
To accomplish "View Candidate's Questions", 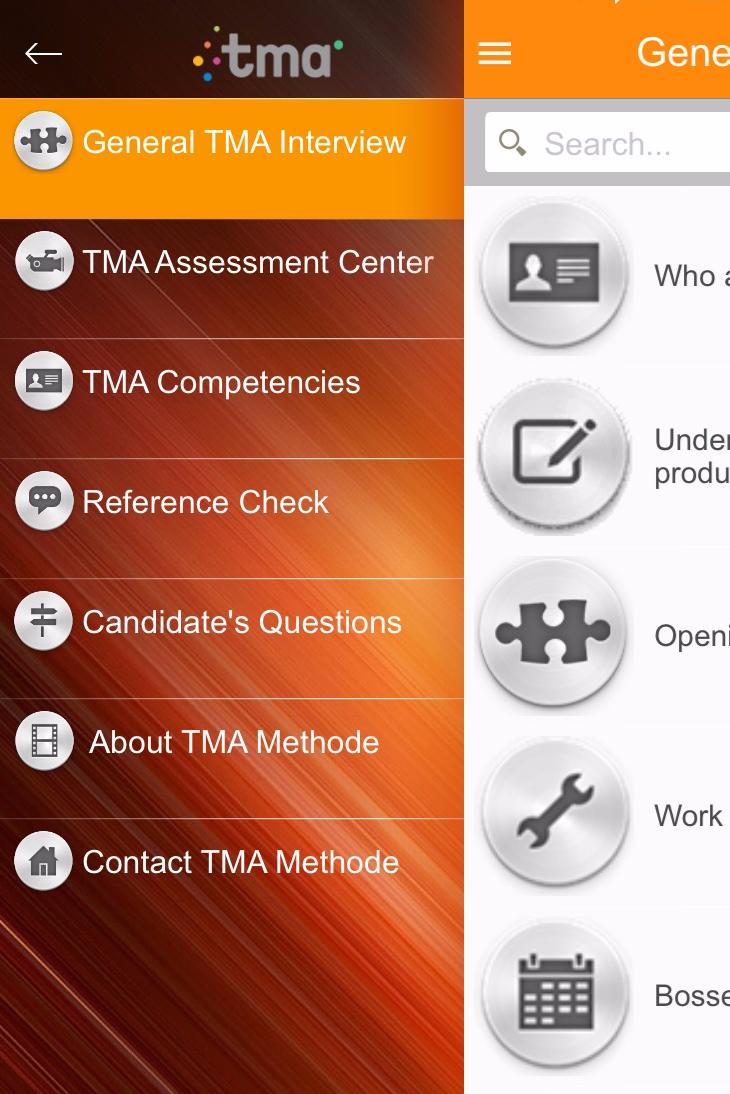I will point(241,622).
